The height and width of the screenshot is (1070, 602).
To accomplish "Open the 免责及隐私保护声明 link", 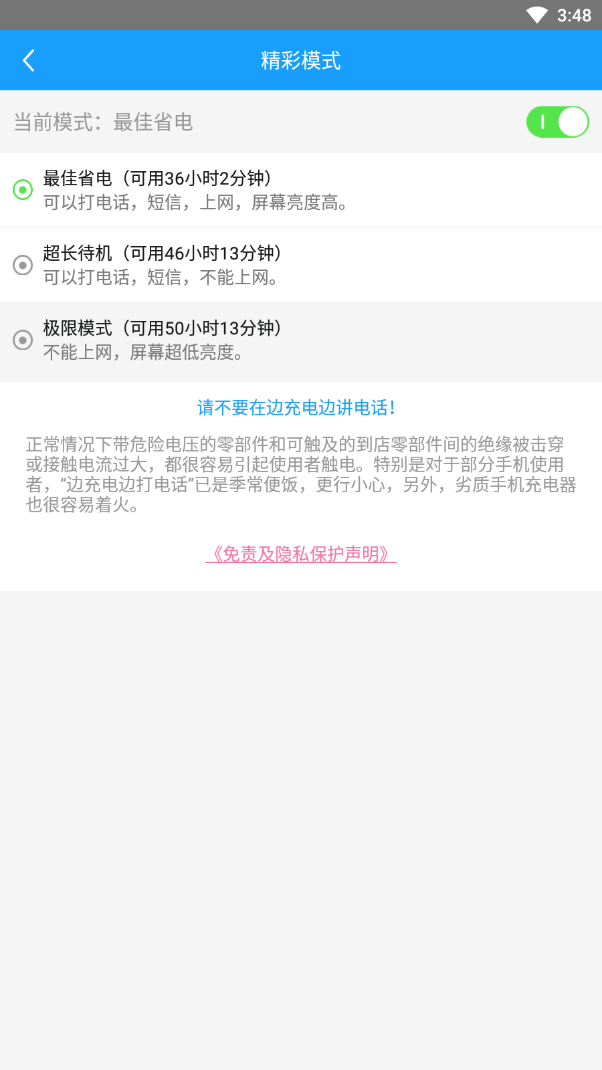I will pyautogui.click(x=301, y=554).
